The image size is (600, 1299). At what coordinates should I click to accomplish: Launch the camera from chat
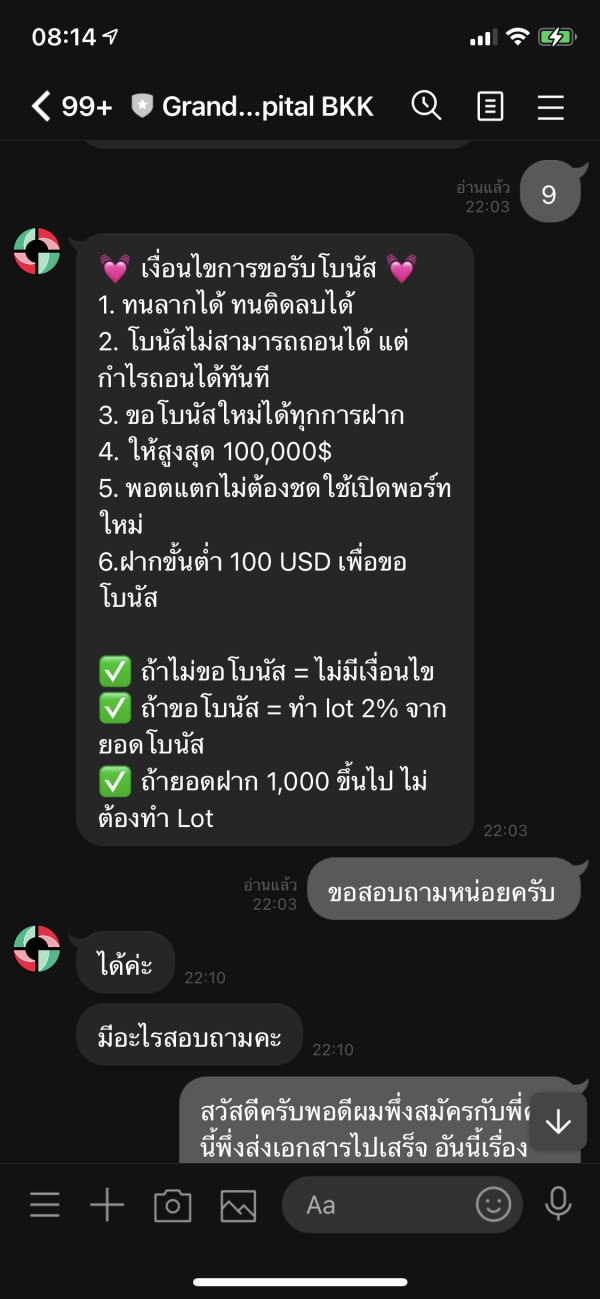[173, 1205]
